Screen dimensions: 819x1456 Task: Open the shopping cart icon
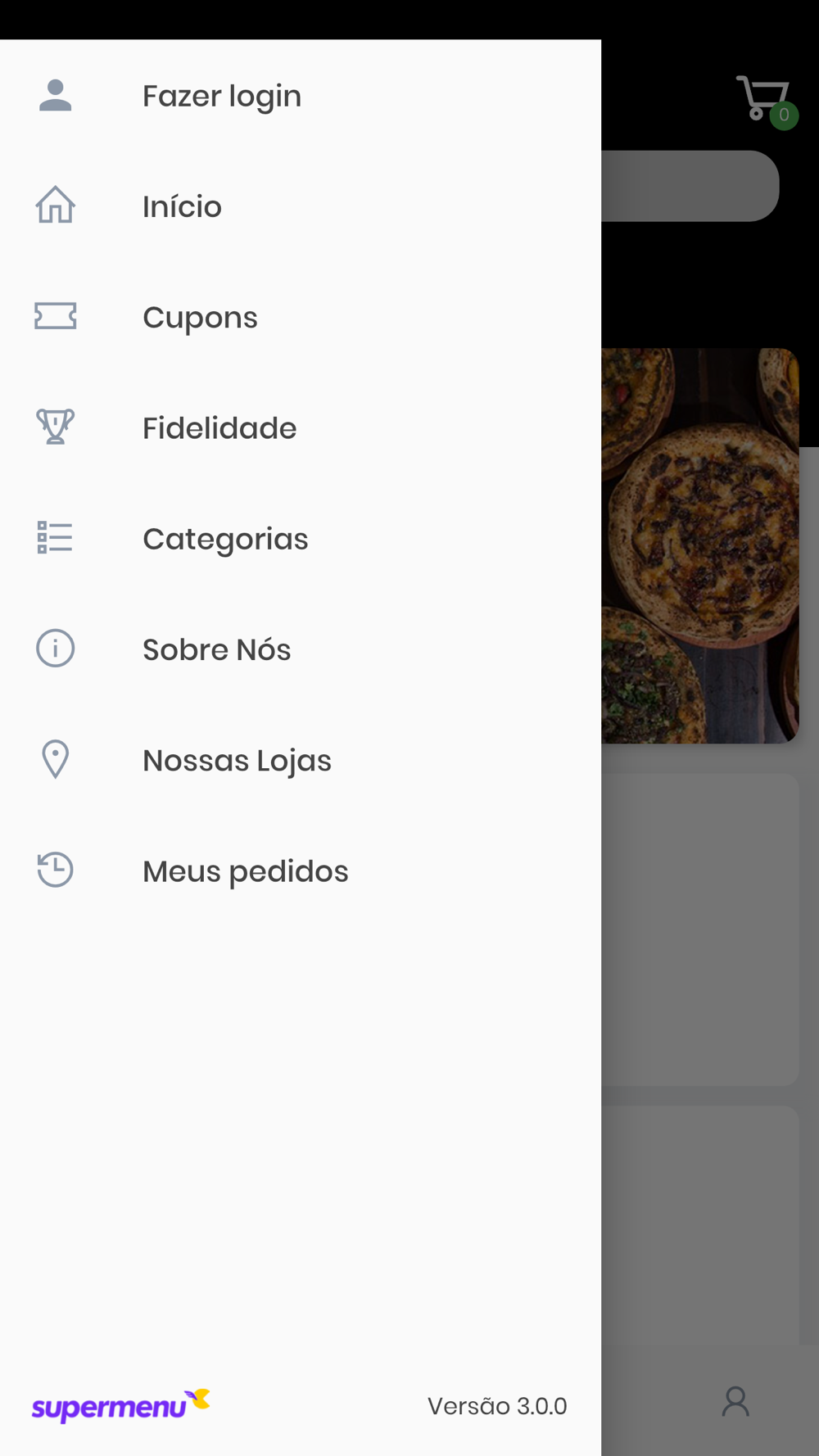pos(766,101)
